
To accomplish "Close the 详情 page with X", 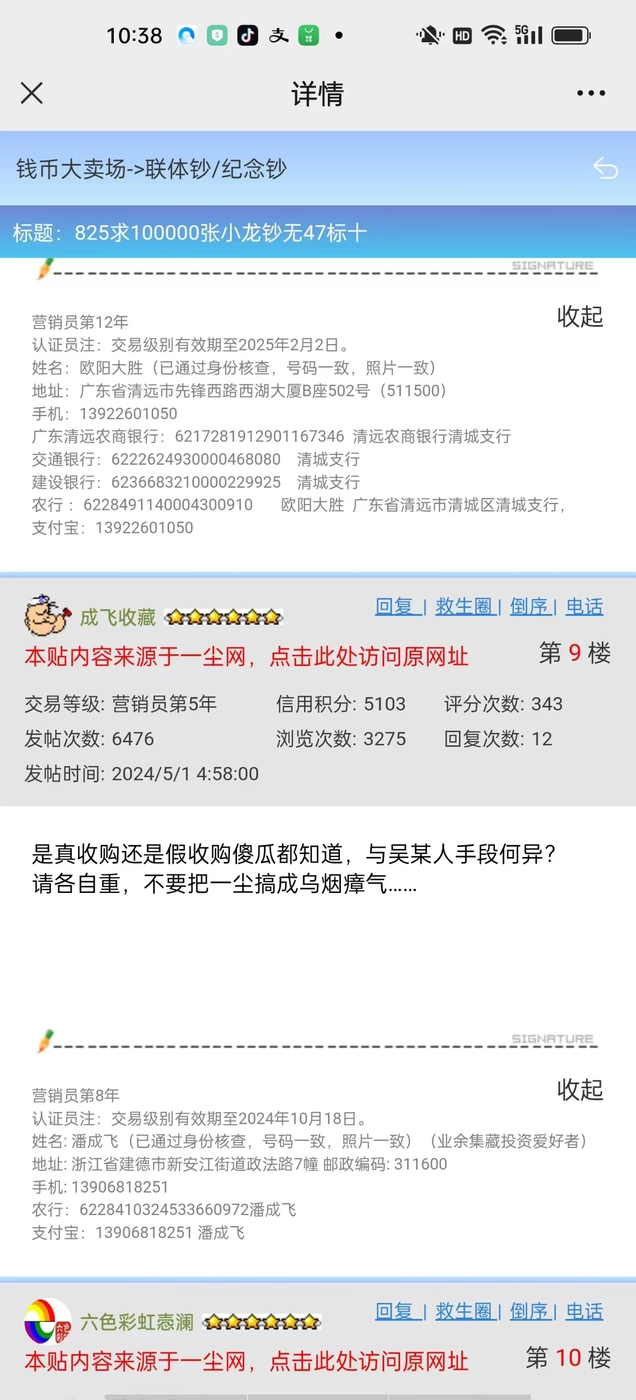I will pyautogui.click(x=32, y=93).
